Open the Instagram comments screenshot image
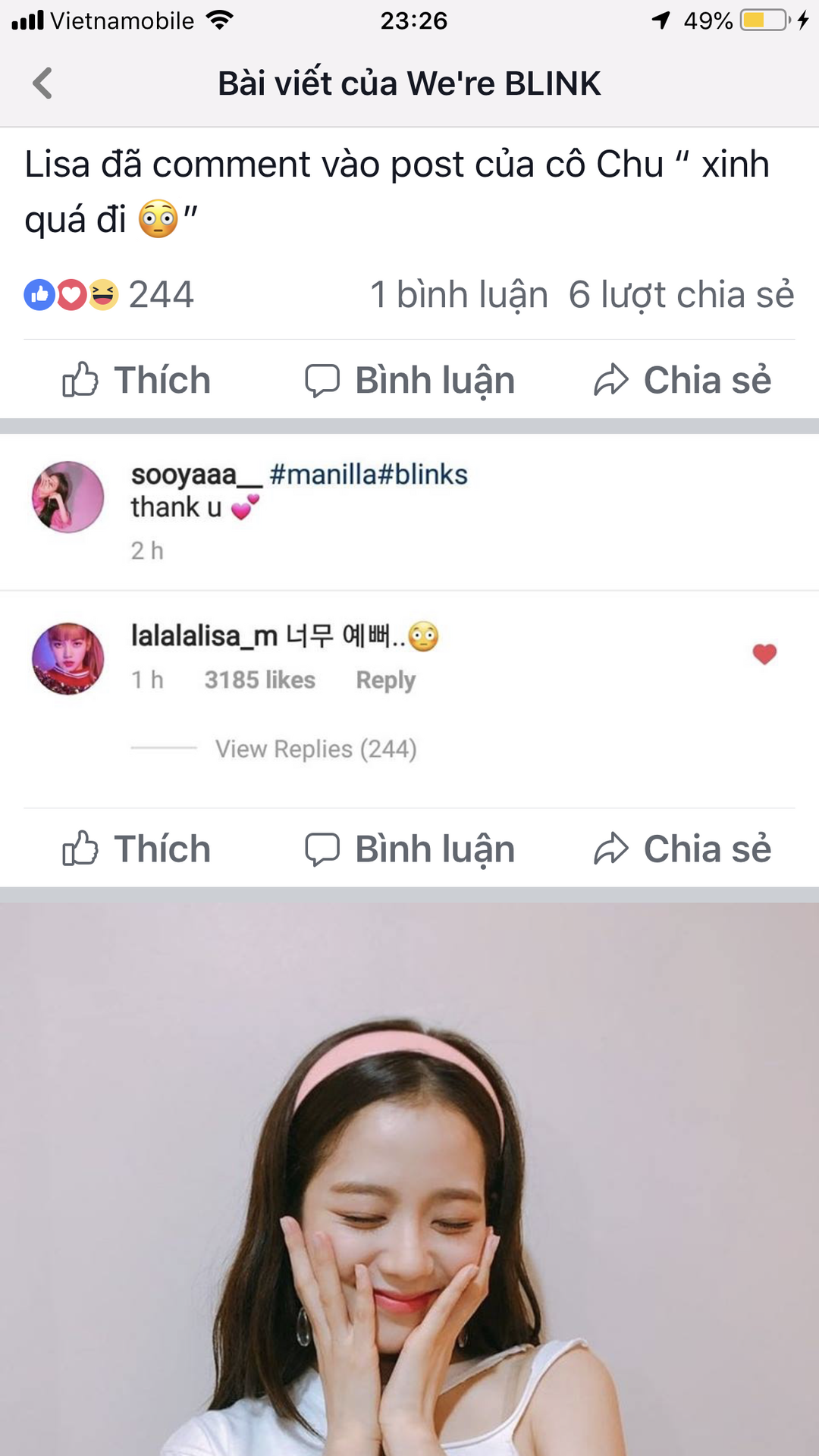Screen dimensions: 819x1456 [x=409, y=614]
